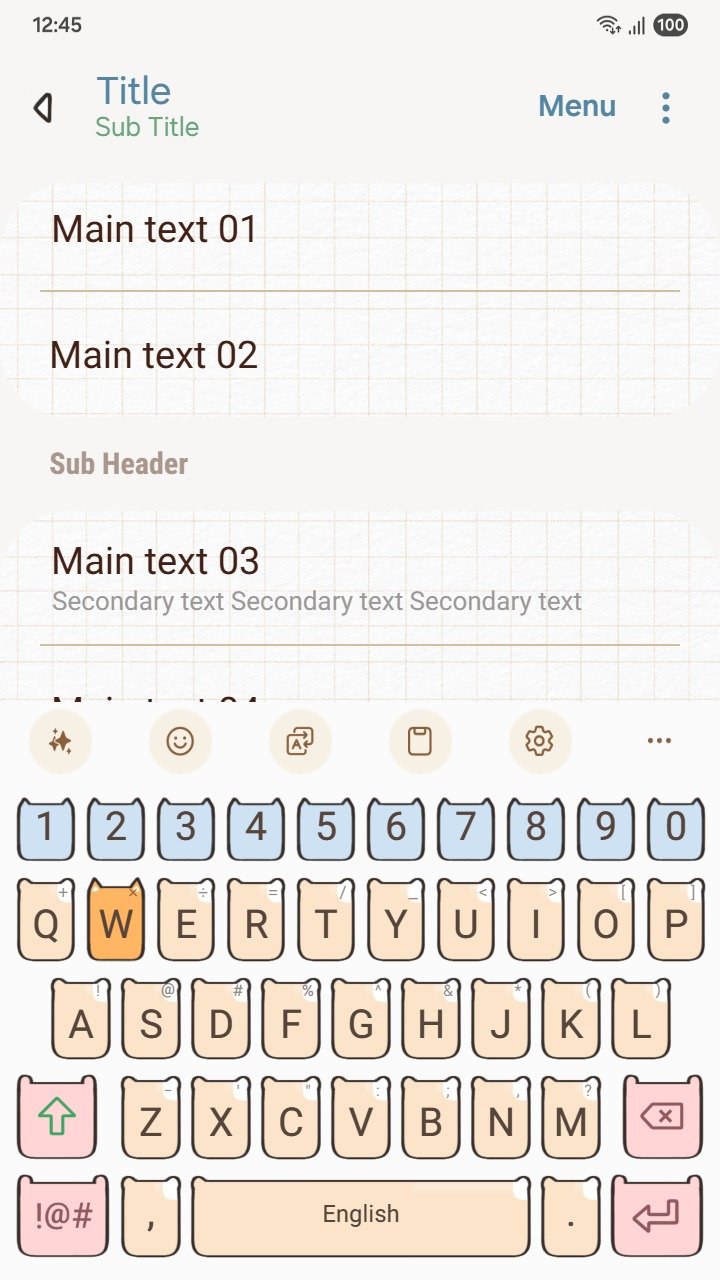This screenshot has width=720, height=1280.
Task: Go back using the top-left arrow
Action: 43,108
